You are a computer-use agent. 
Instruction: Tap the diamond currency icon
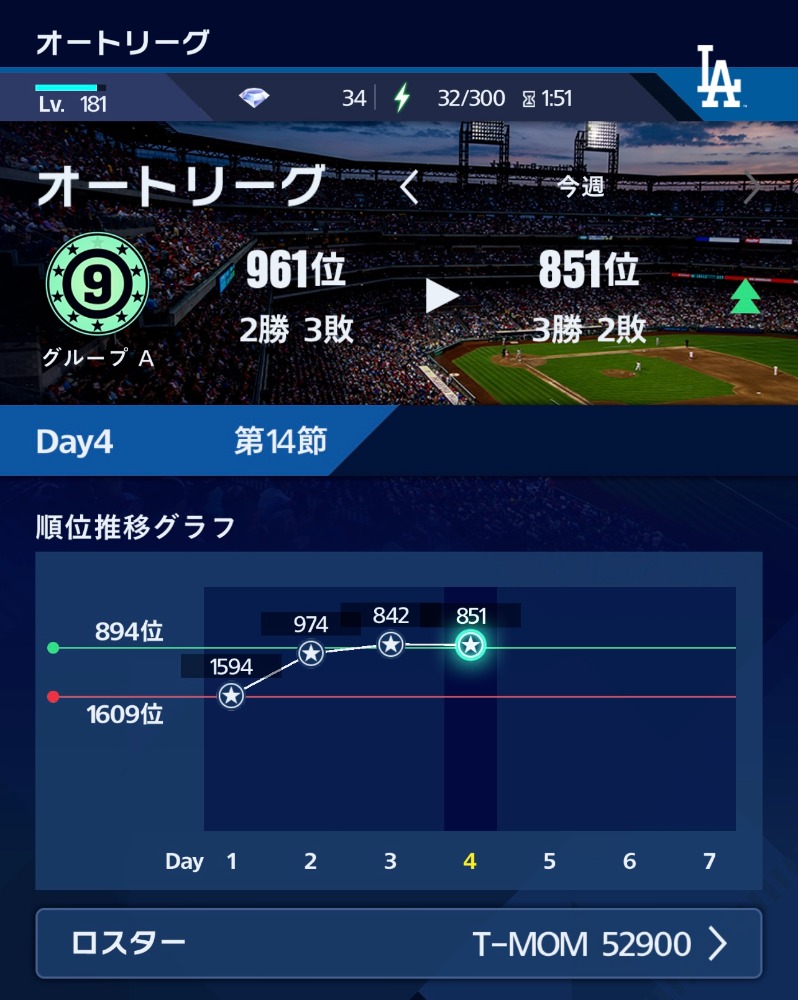pos(254,98)
